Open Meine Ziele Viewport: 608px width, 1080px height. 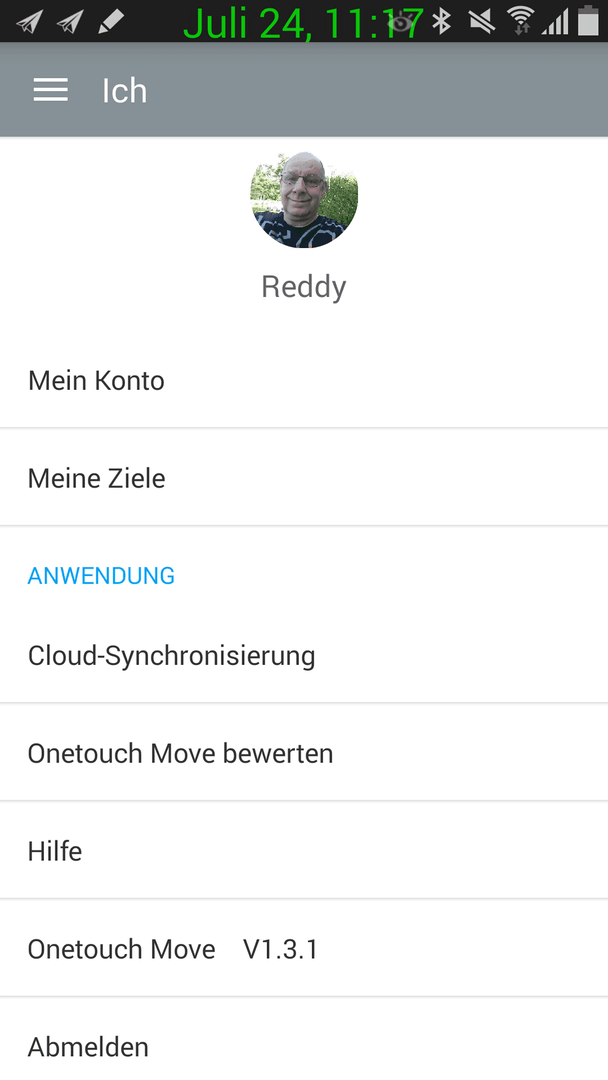[304, 478]
